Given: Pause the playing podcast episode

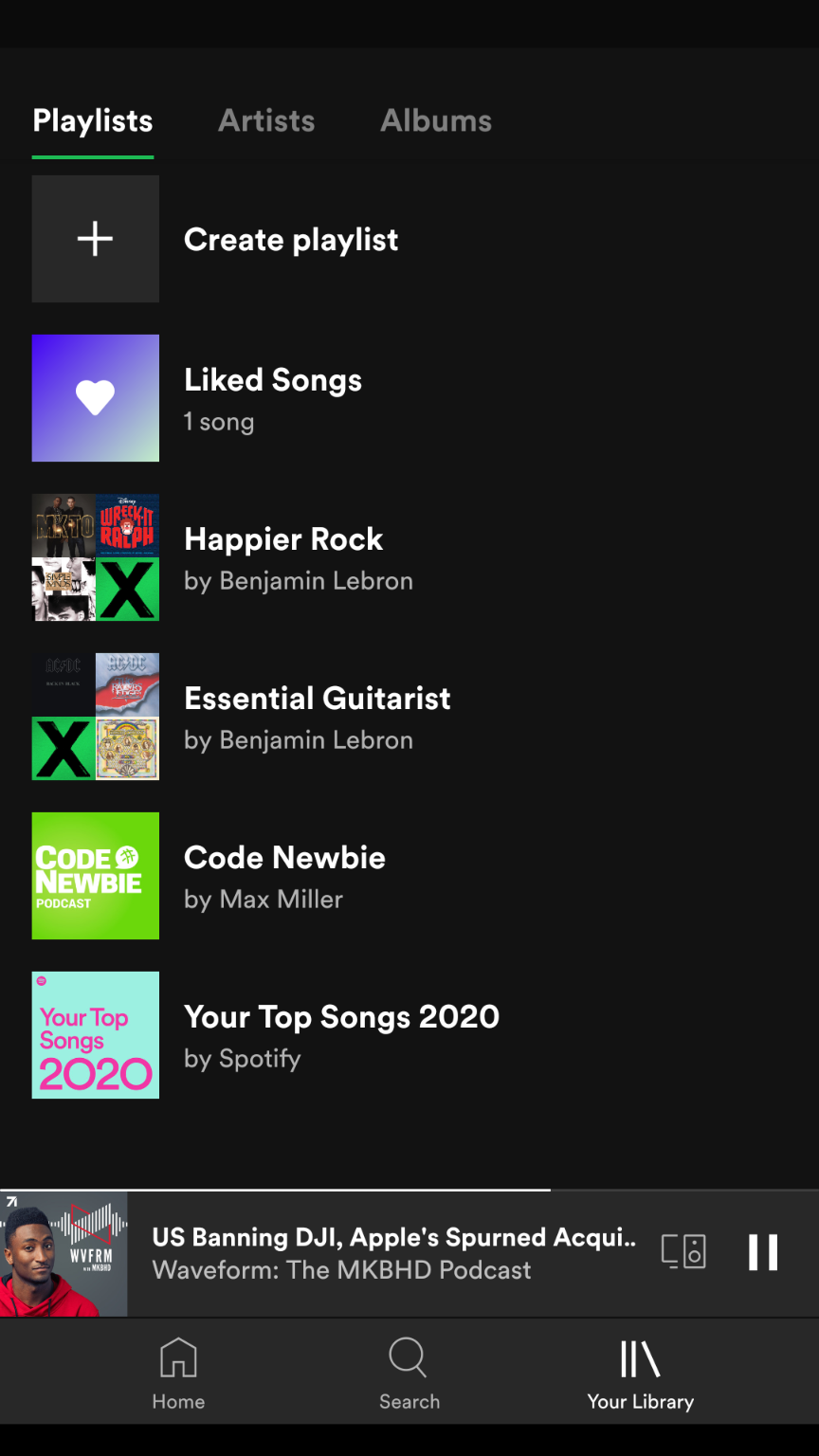Looking at the screenshot, I should 763,1252.
